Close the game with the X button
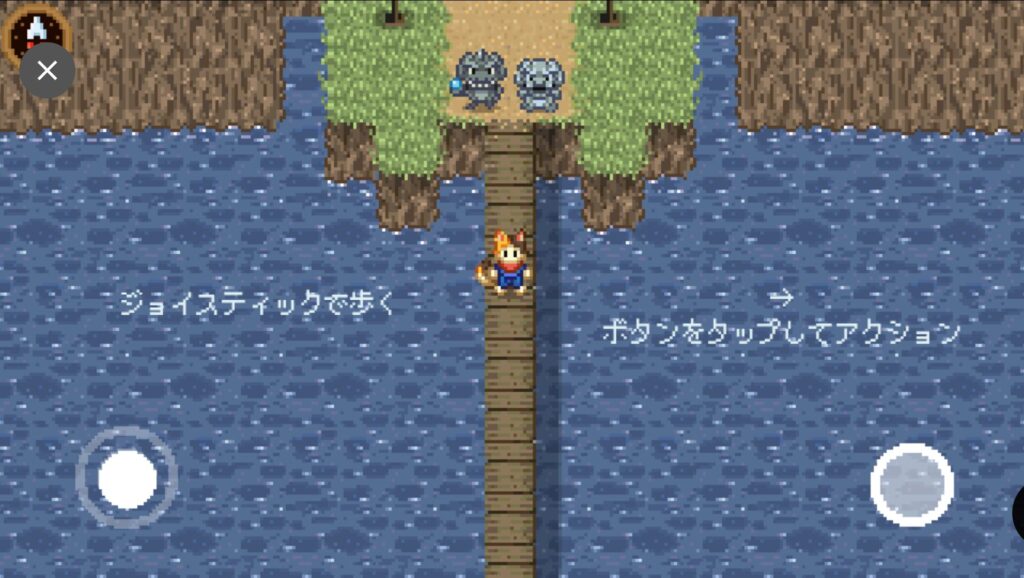Screen dimensions: 1024x578 tap(47, 70)
